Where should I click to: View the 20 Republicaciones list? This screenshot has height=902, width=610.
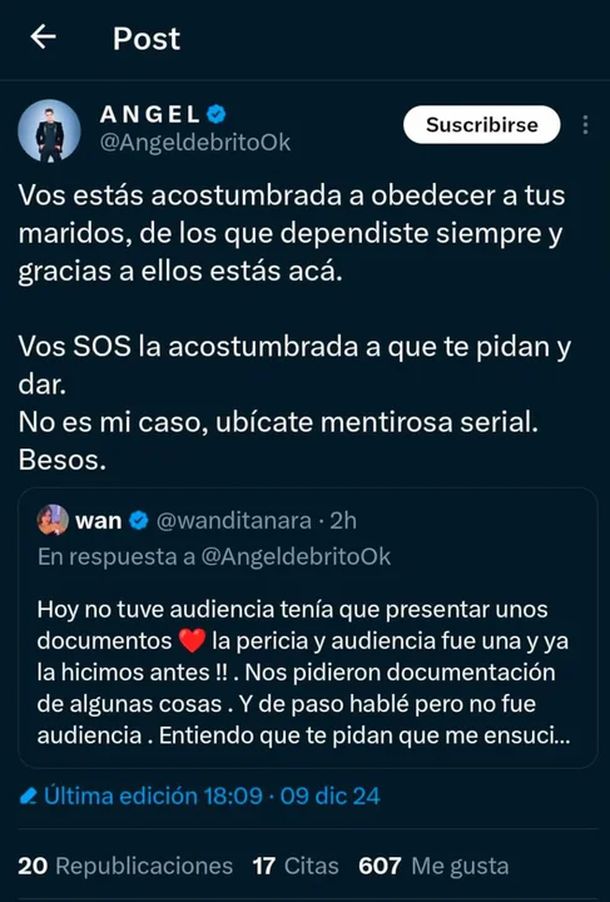[x=125, y=866]
